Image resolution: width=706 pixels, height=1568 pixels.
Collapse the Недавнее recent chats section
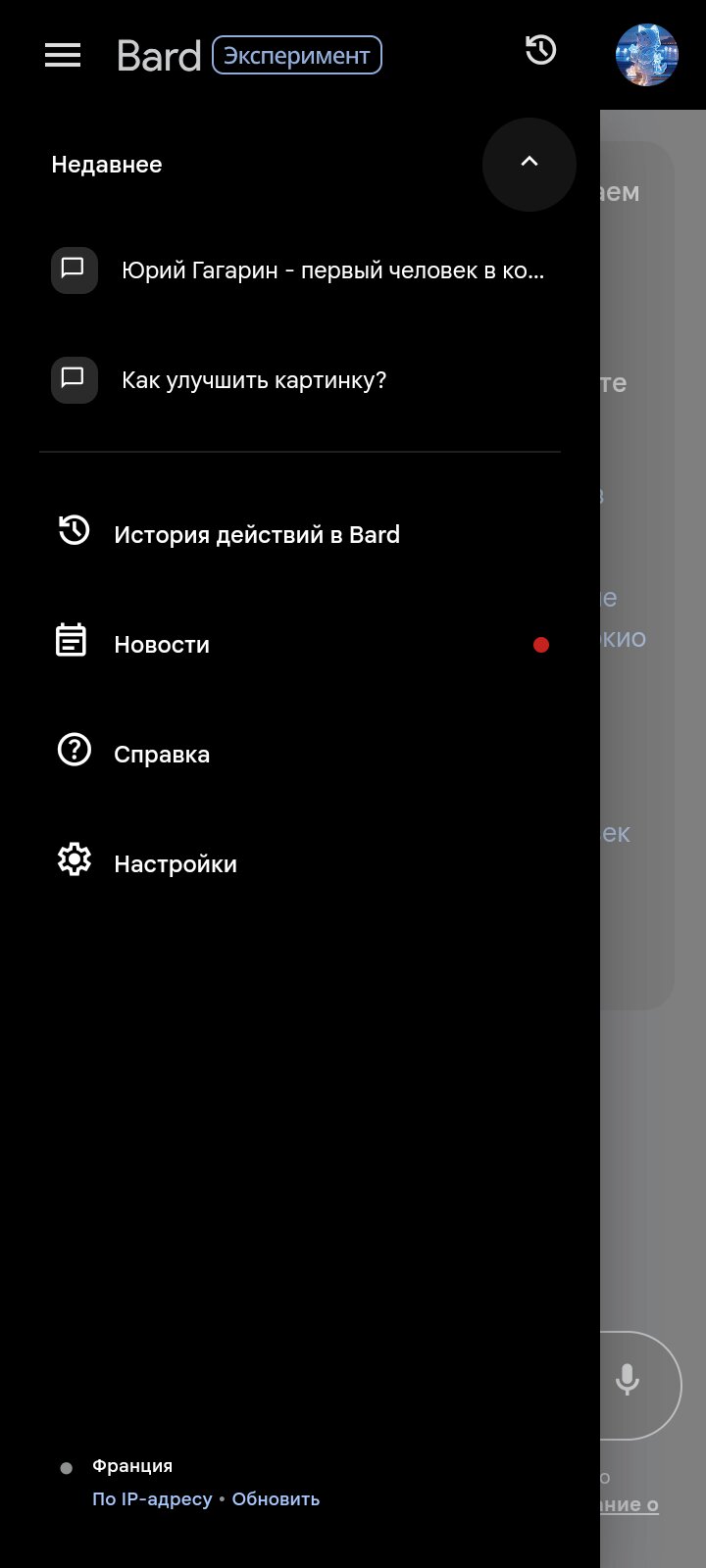click(529, 164)
